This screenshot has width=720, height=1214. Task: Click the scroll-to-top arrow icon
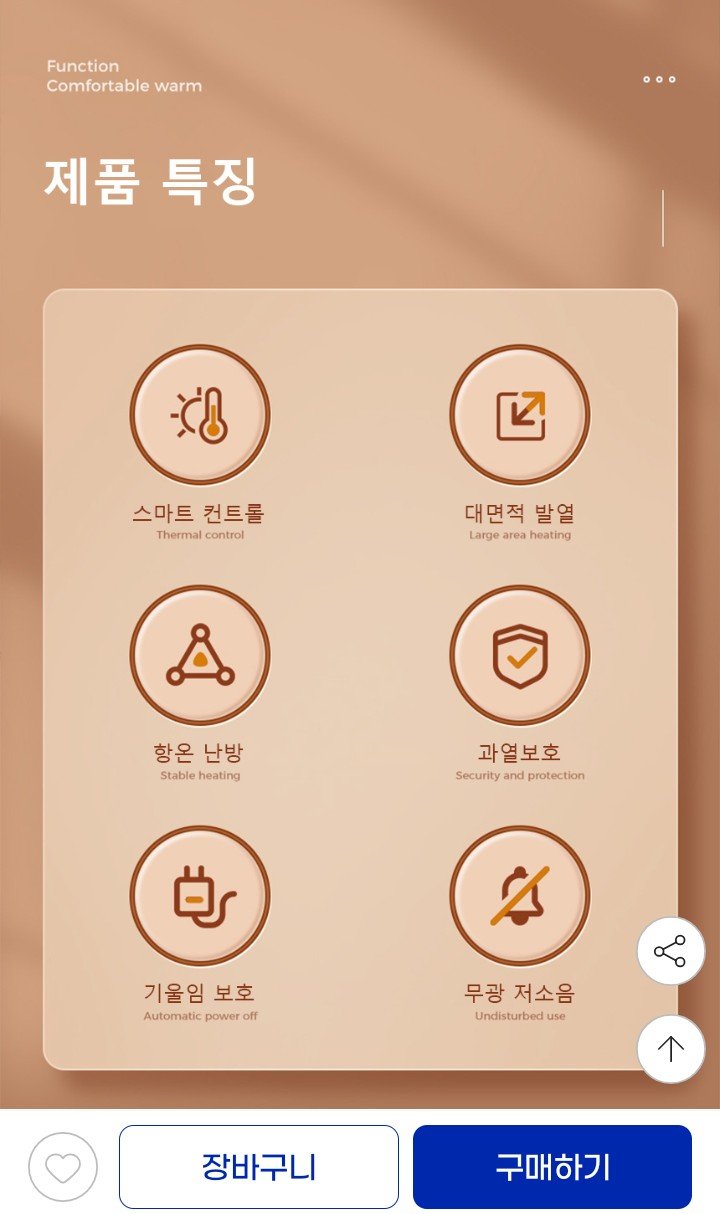point(670,1050)
